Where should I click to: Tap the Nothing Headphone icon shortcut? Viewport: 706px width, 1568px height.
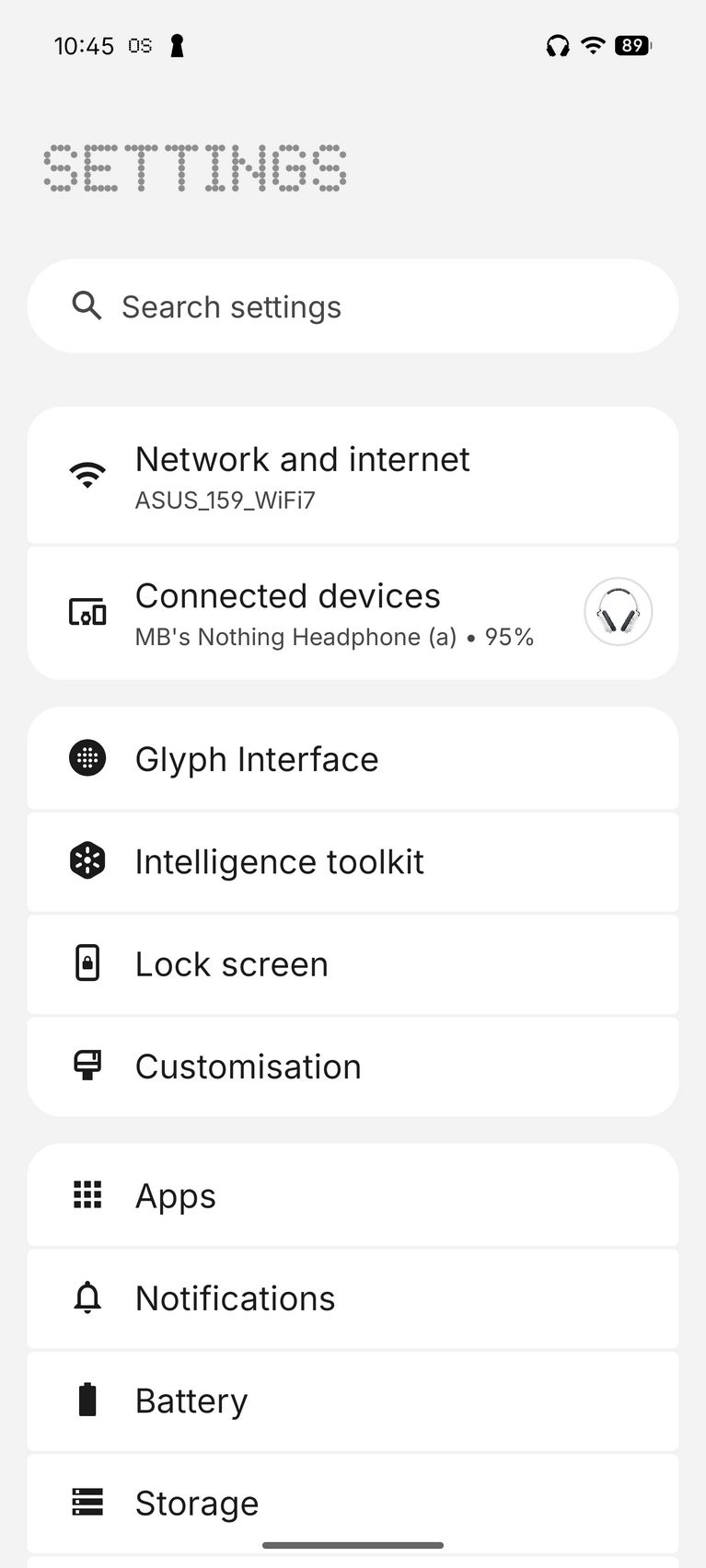618,612
